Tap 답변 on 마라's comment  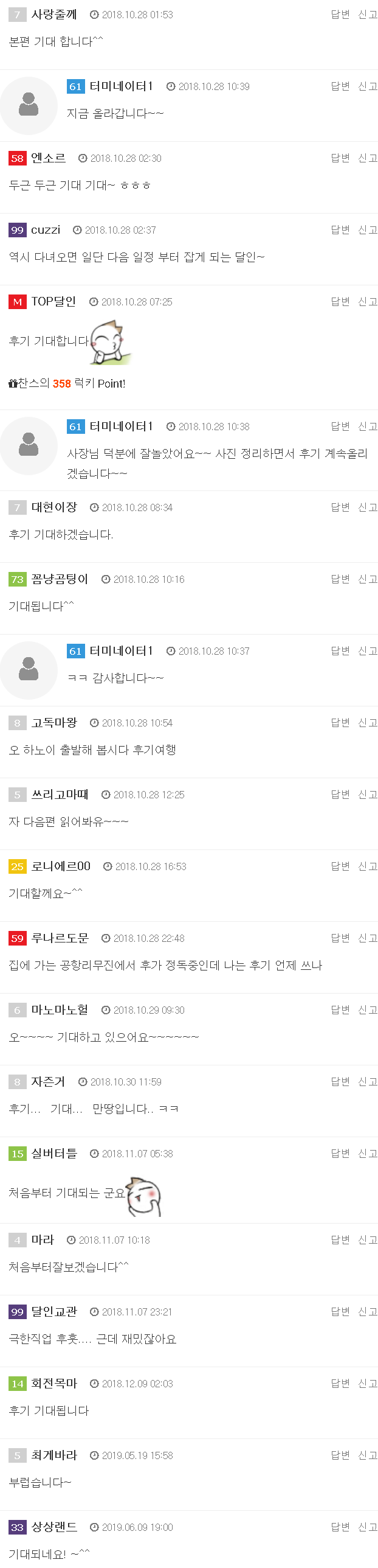click(x=340, y=1241)
